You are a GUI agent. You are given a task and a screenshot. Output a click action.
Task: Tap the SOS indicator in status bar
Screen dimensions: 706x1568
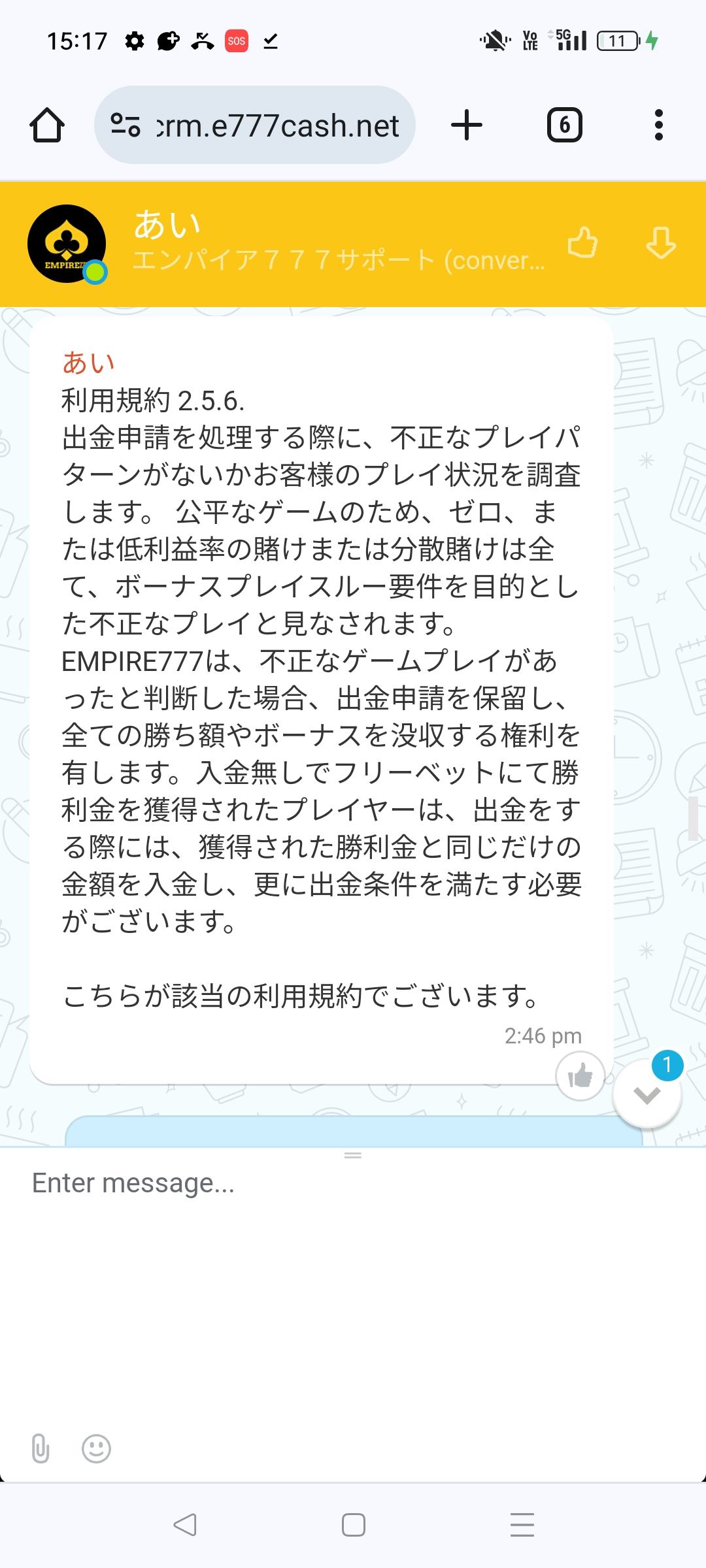point(237,41)
